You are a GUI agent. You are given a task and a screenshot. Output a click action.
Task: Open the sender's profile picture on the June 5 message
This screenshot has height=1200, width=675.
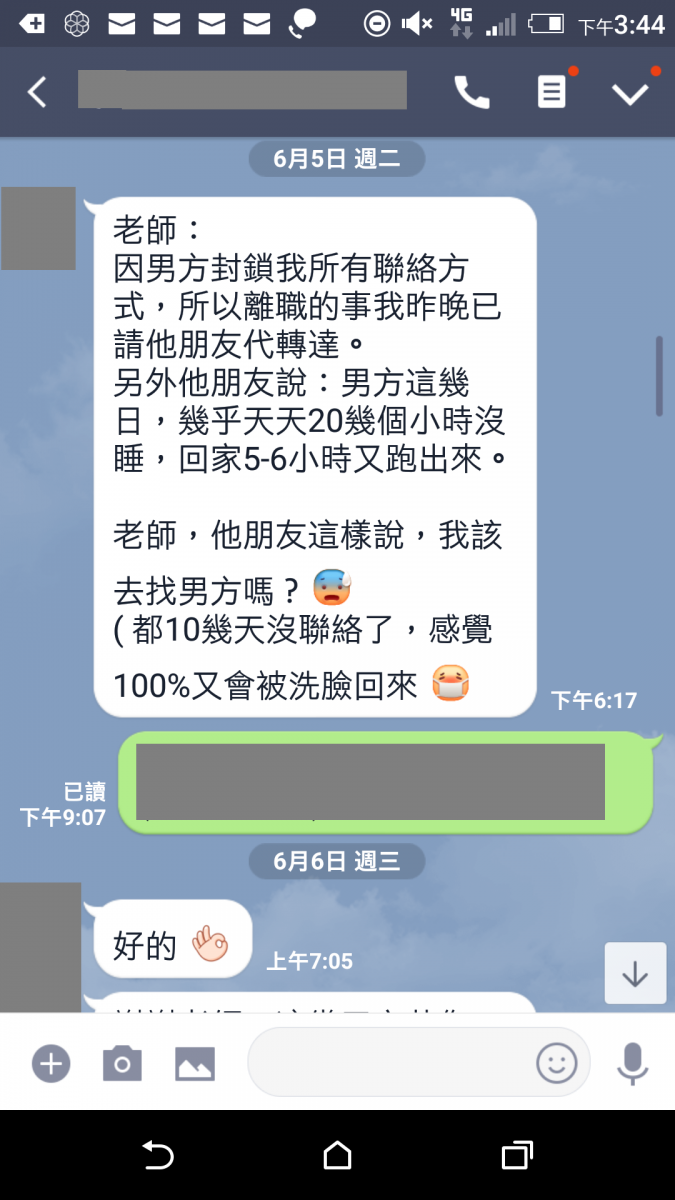click(x=38, y=228)
